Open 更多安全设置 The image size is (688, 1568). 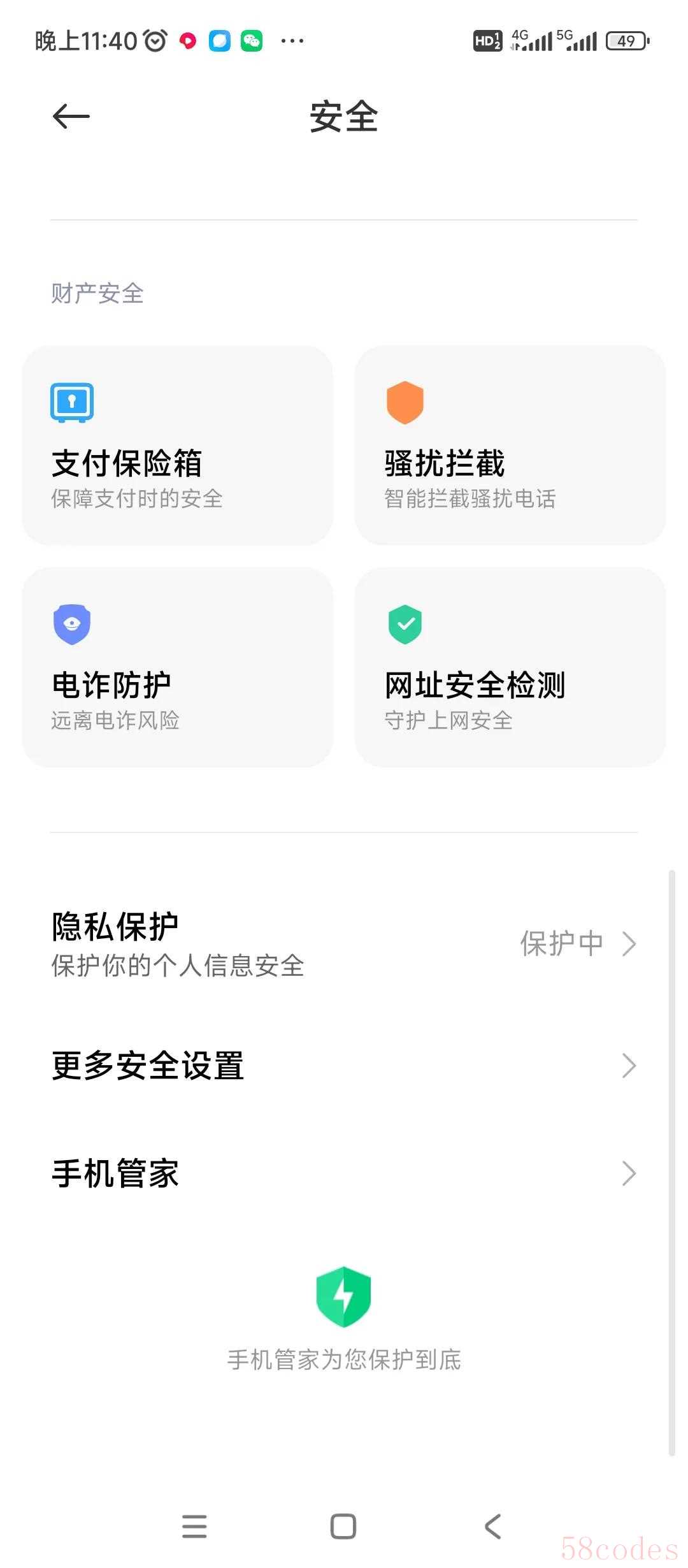[x=344, y=1066]
